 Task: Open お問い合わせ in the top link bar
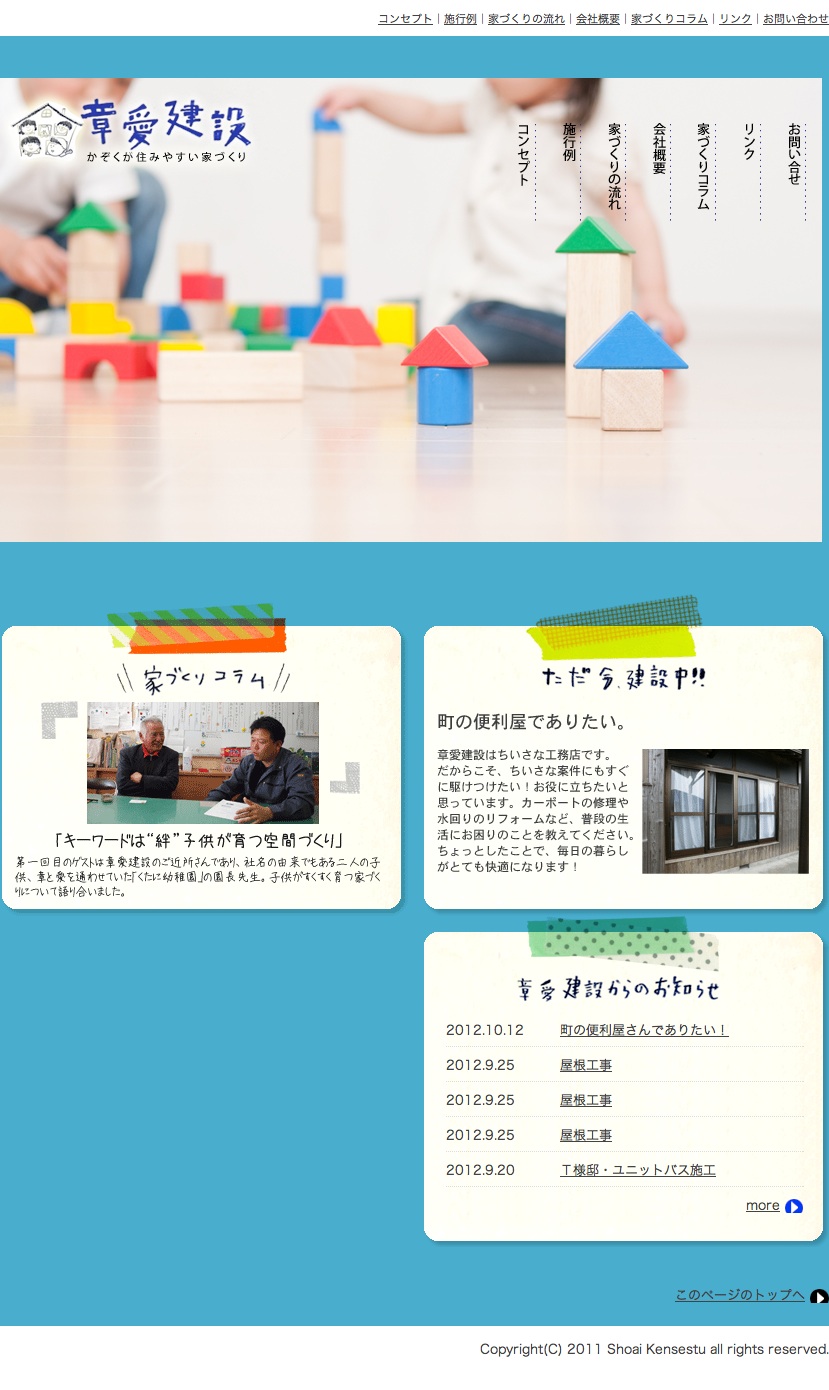click(x=795, y=19)
